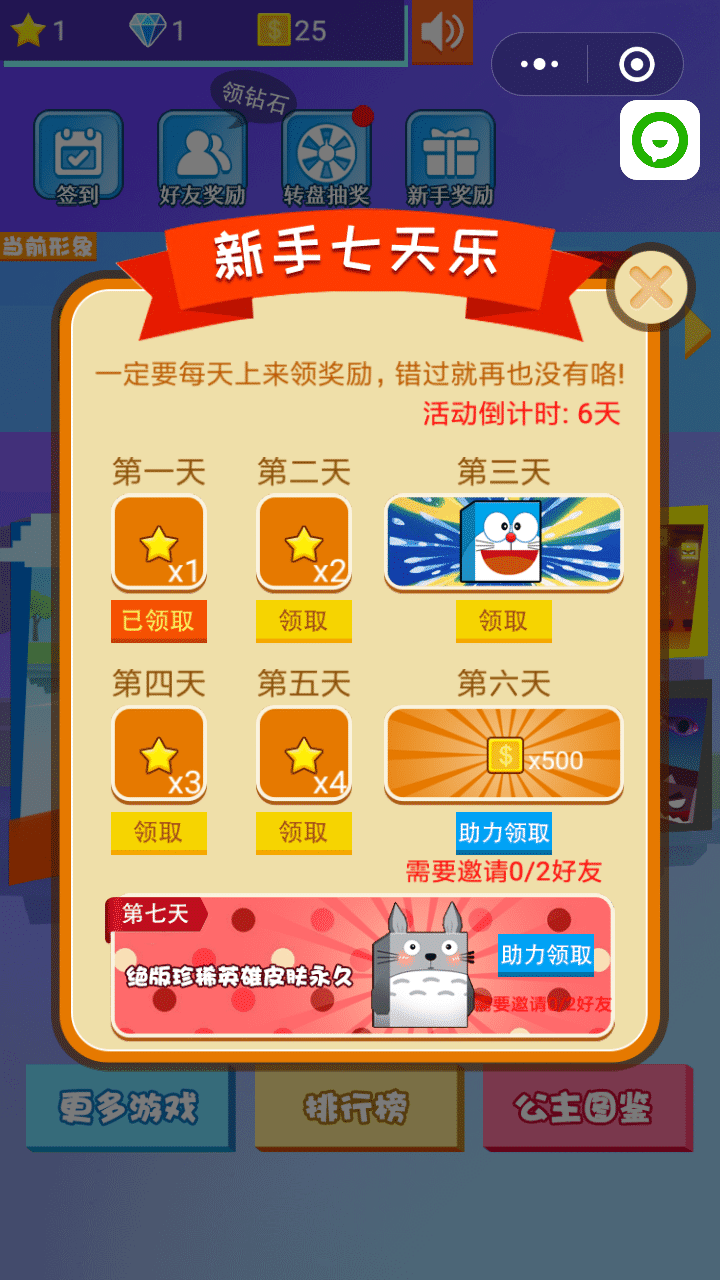The width and height of the screenshot is (720, 1280).
Task: Claim the 第二天 star reward
Action: point(303,621)
